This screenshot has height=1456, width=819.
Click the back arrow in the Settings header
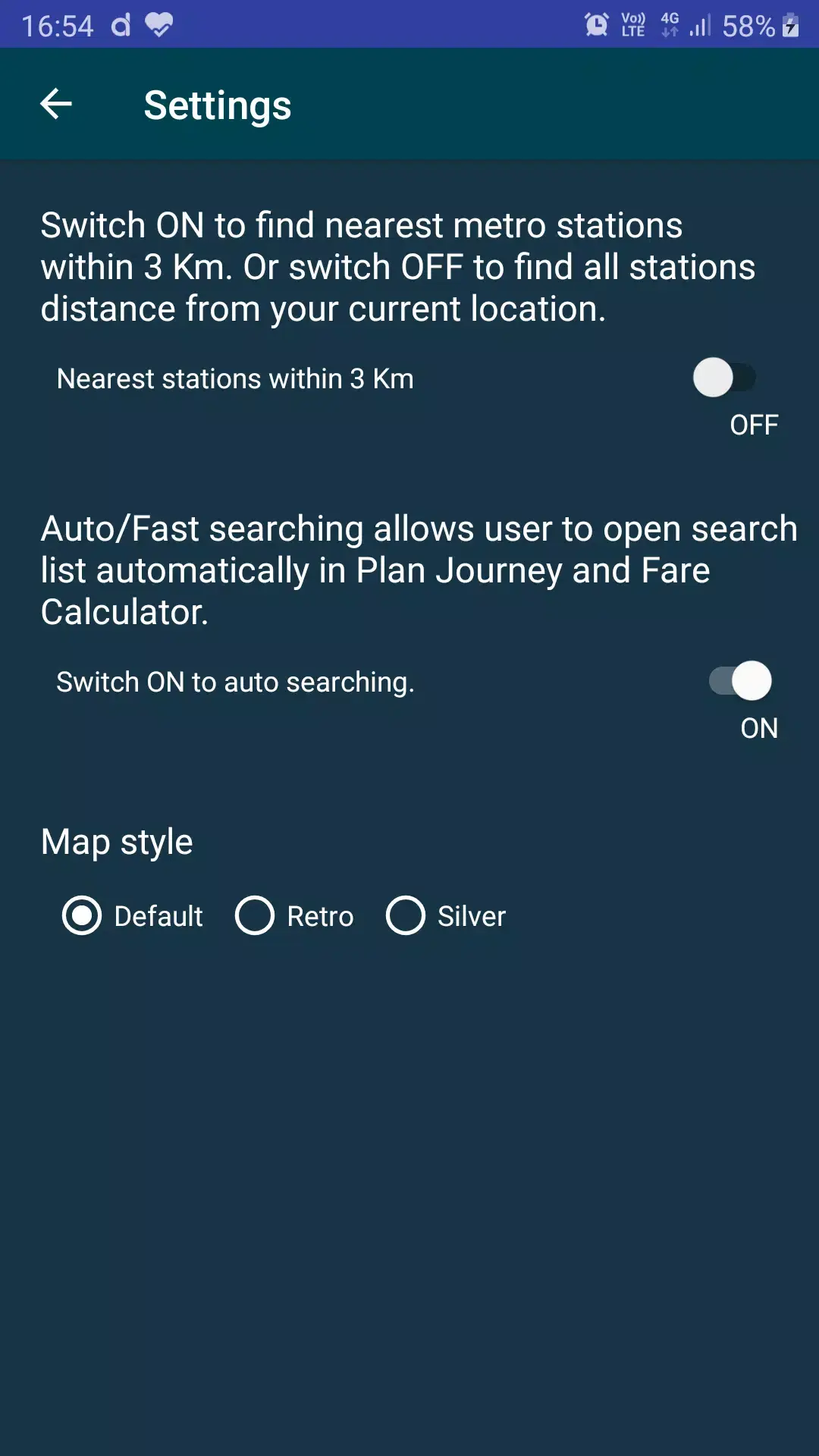55,104
